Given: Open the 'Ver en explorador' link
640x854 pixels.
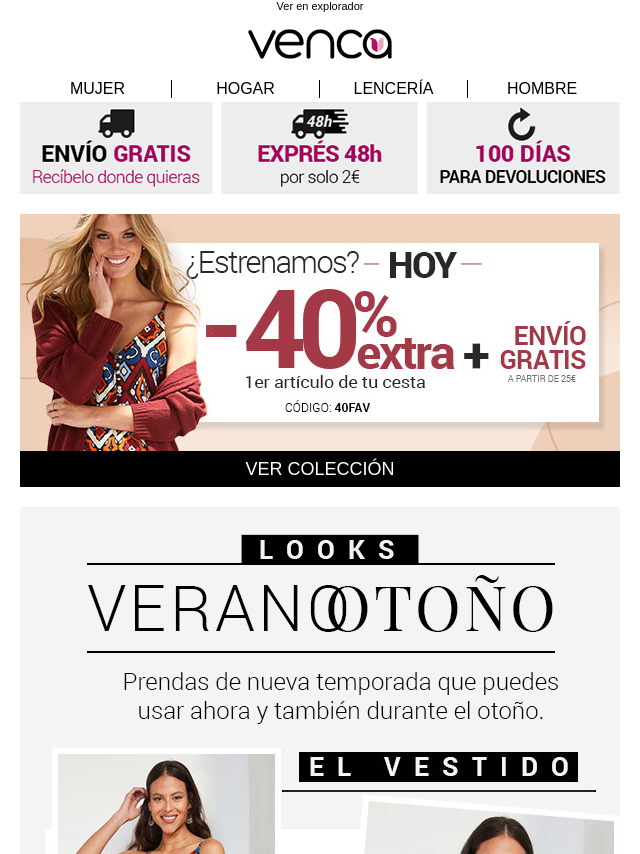Looking at the screenshot, I should tap(320, 6).
